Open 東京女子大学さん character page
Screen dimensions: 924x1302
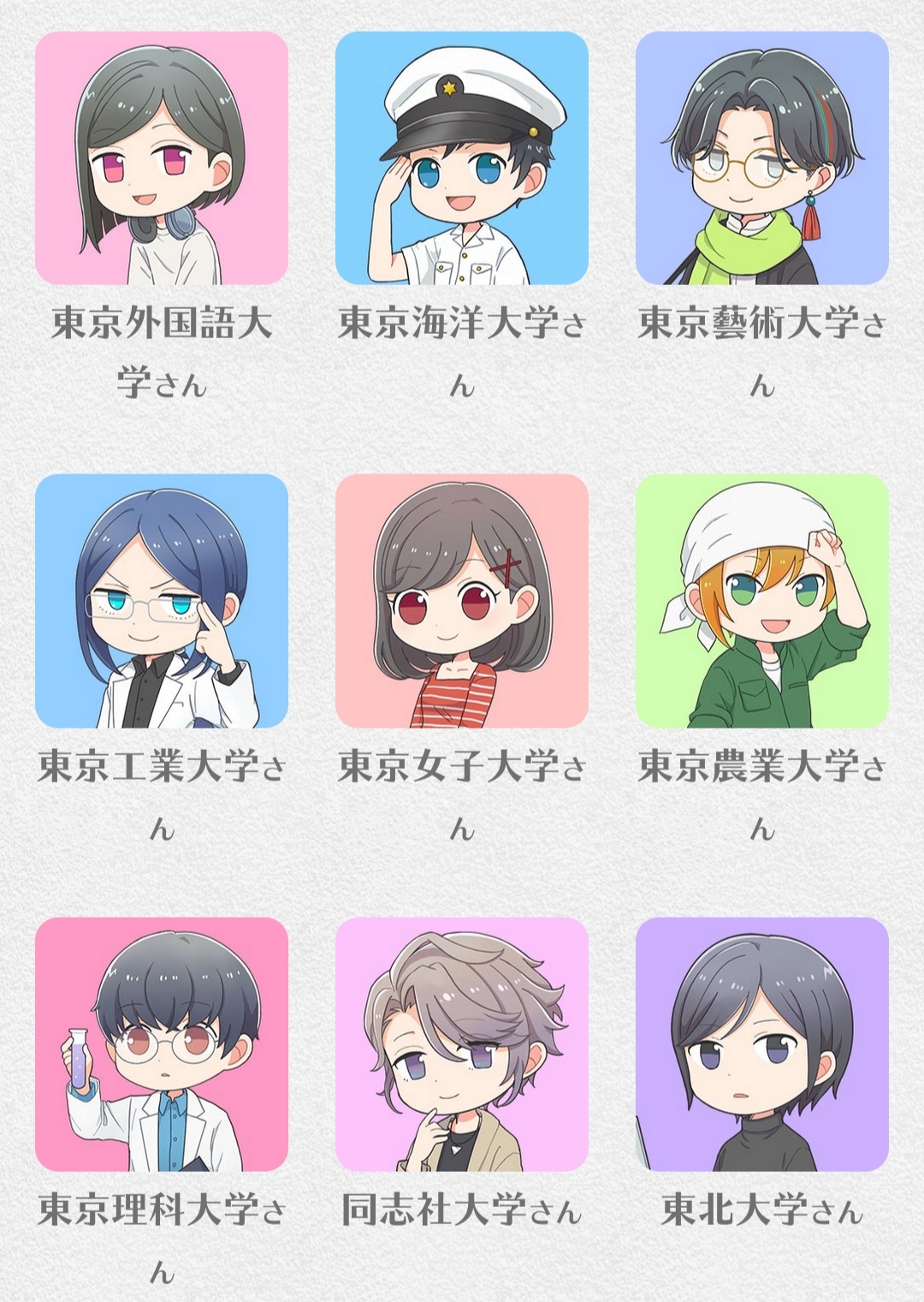point(462,601)
